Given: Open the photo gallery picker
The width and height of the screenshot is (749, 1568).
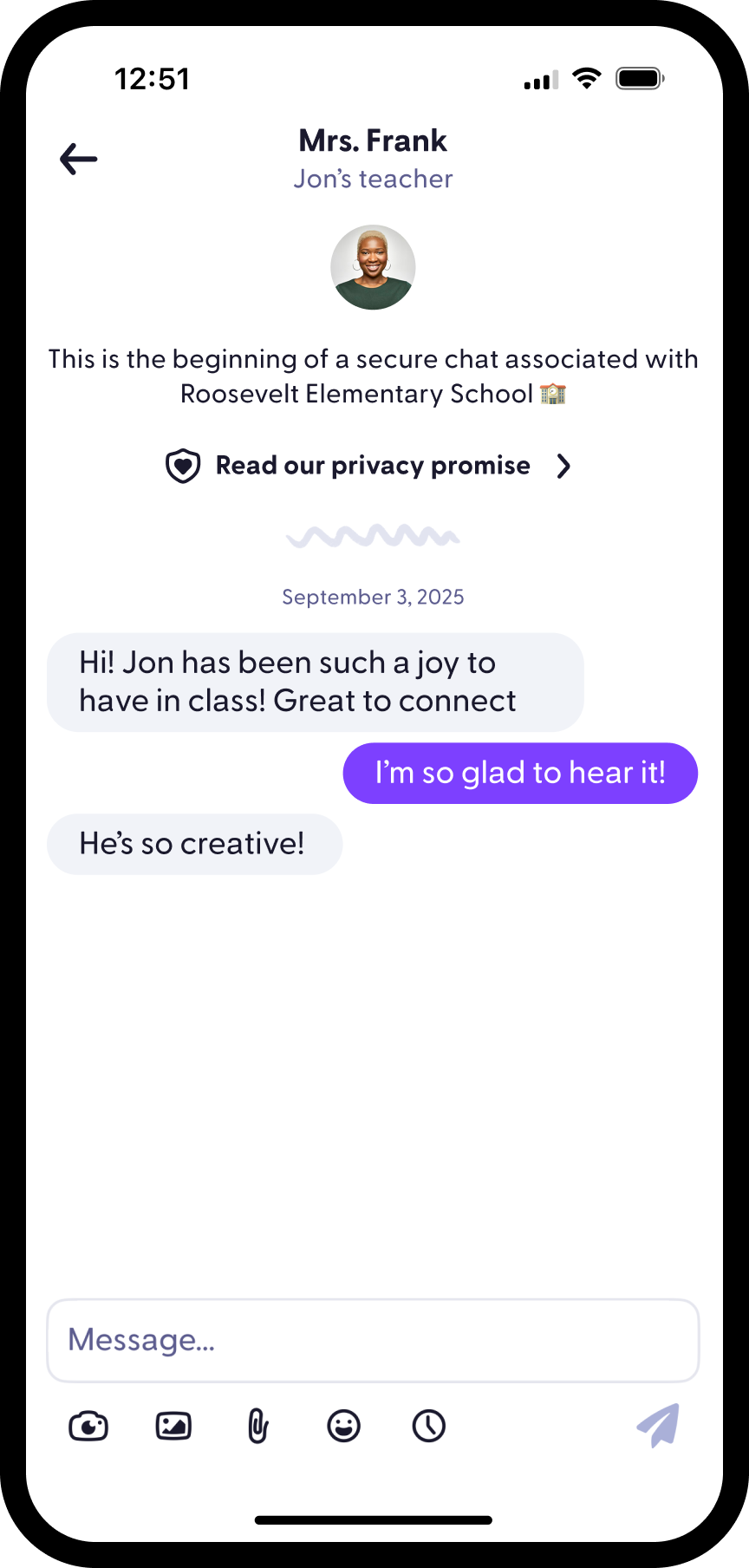Looking at the screenshot, I should [x=173, y=1426].
